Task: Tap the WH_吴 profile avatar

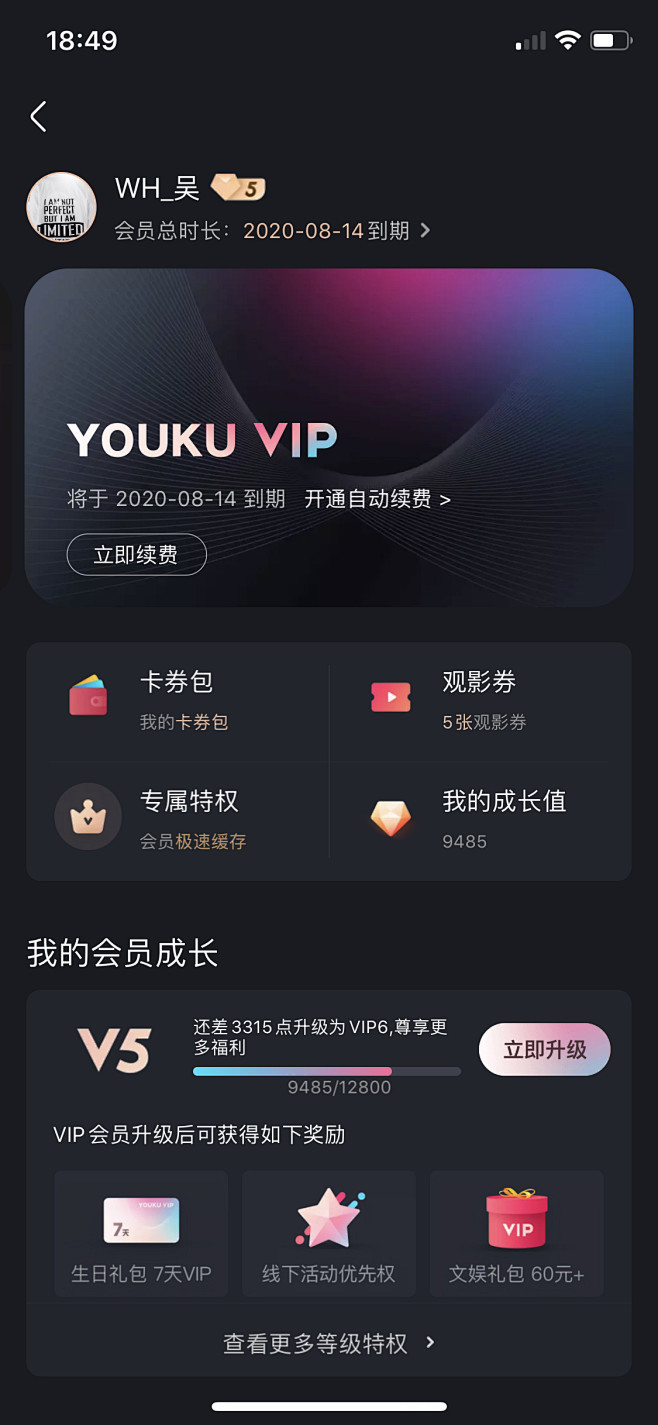Action: pyautogui.click(x=61, y=207)
